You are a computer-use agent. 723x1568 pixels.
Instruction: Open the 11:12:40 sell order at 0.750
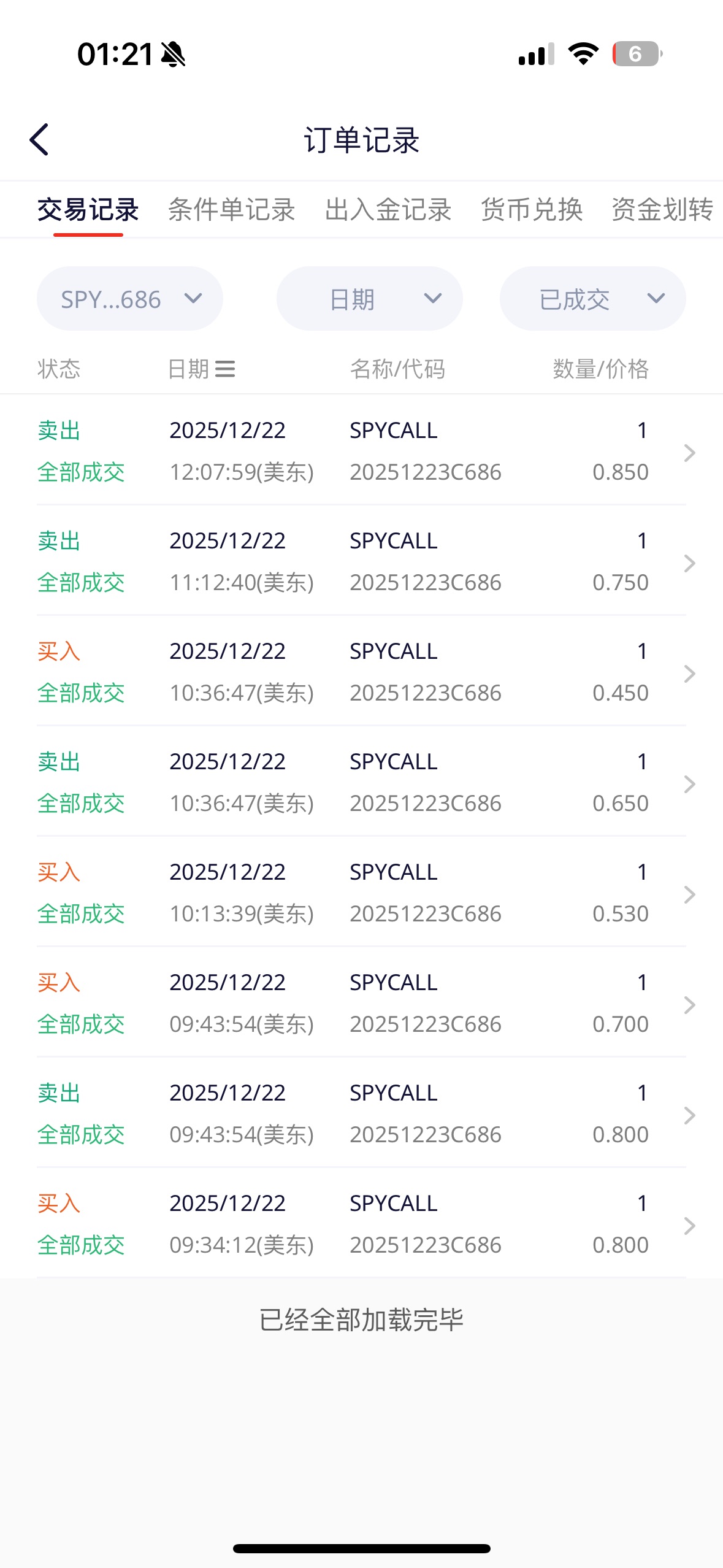[x=361, y=561]
